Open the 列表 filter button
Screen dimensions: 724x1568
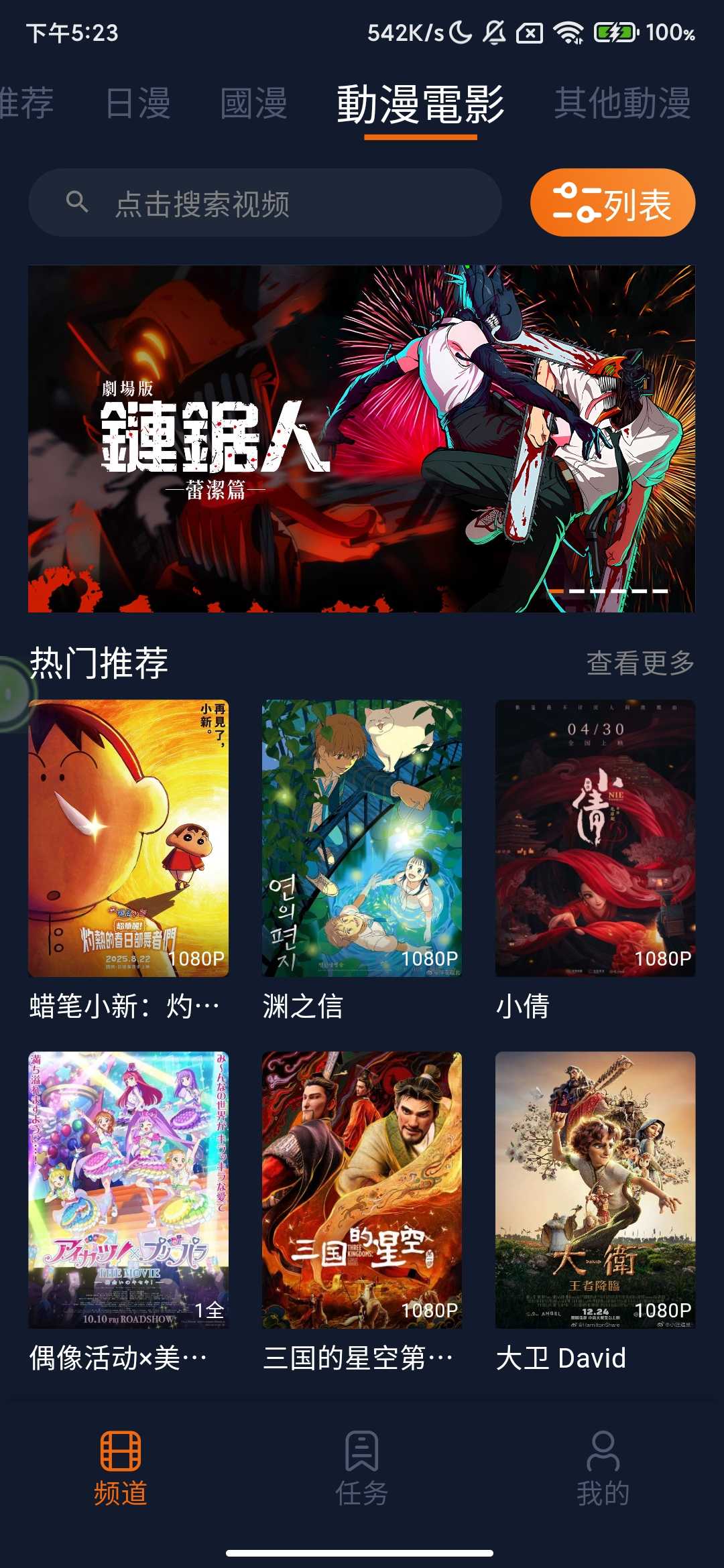point(612,203)
